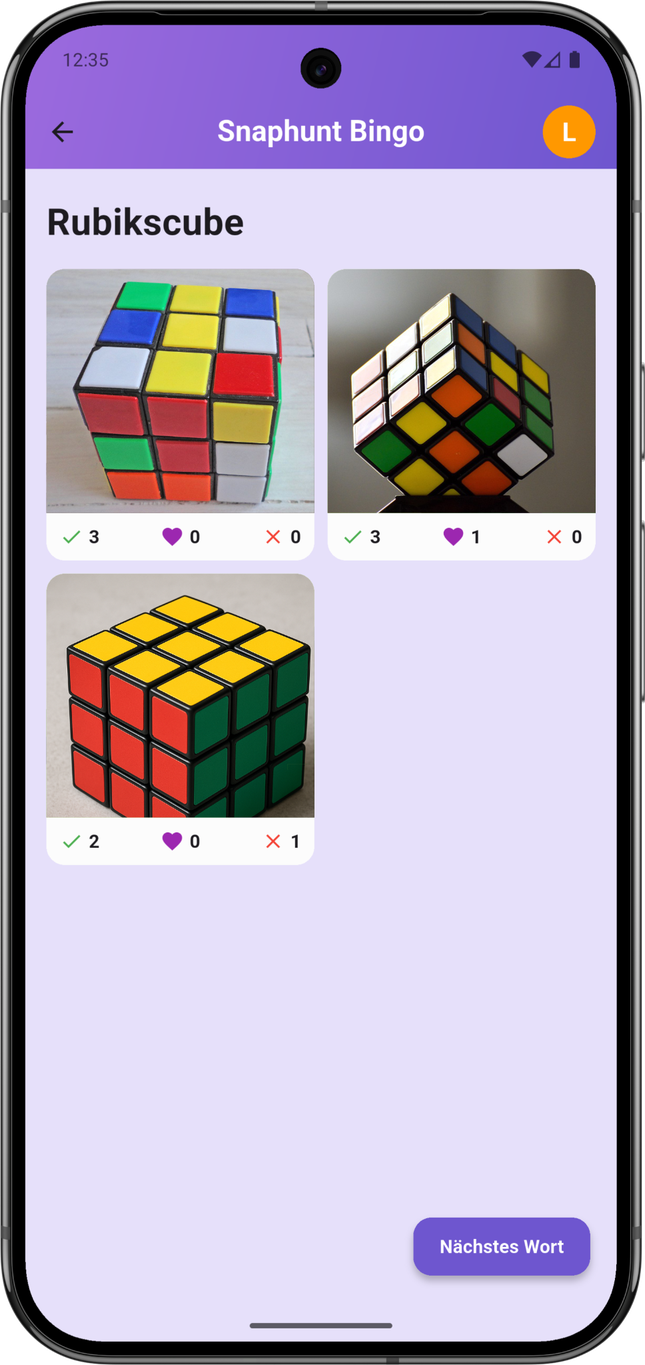The image size is (645, 1365).
Task: Open the orange L profile avatar
Action: (568, 132)
